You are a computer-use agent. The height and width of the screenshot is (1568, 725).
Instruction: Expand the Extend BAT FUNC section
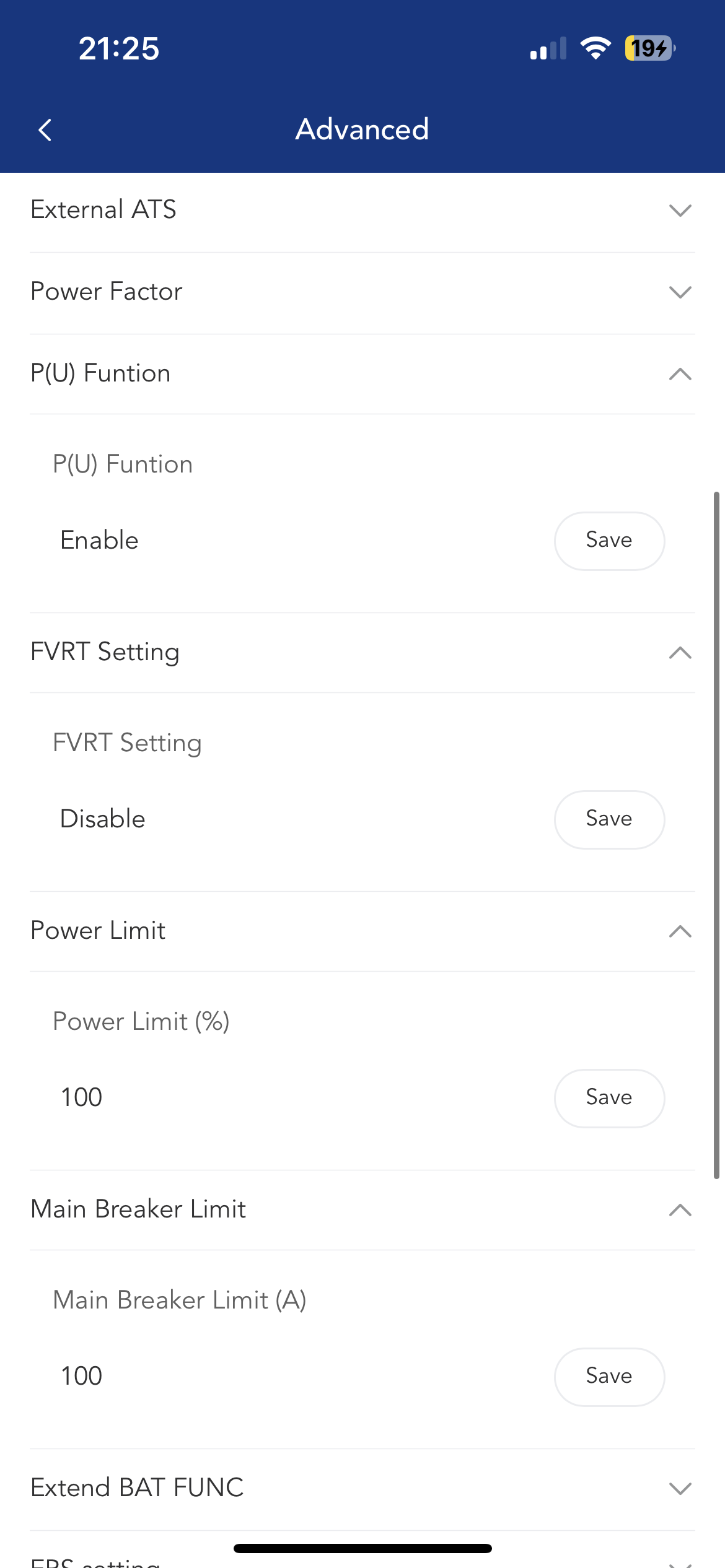point(362,1488)
